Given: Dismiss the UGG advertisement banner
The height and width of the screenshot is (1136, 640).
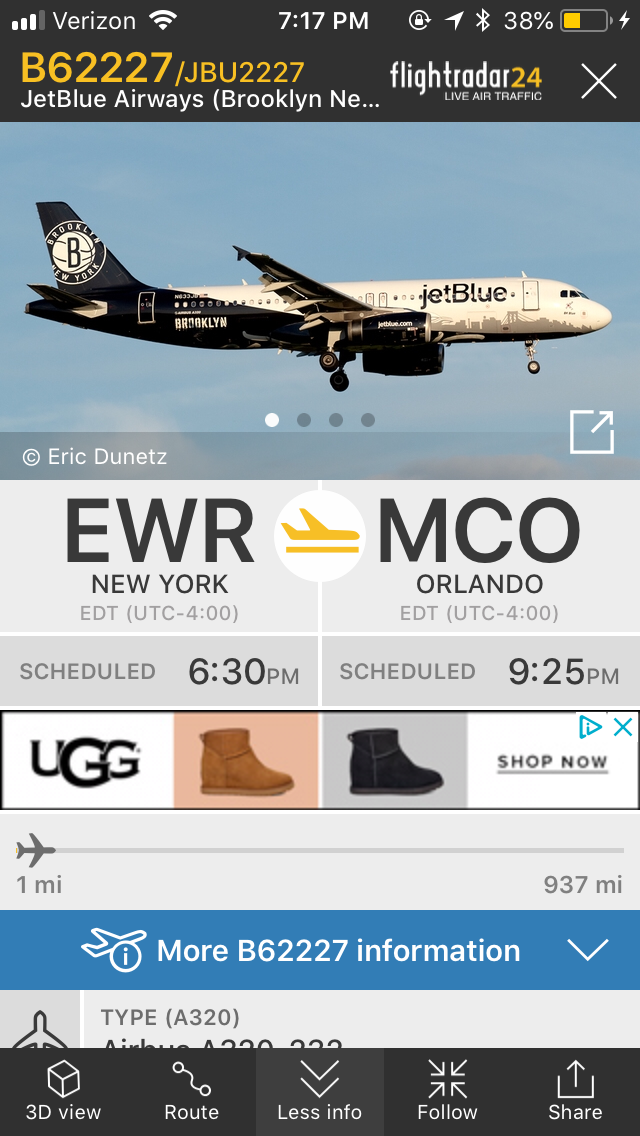Looking at the screenshot, I should [x=623, y=727].
